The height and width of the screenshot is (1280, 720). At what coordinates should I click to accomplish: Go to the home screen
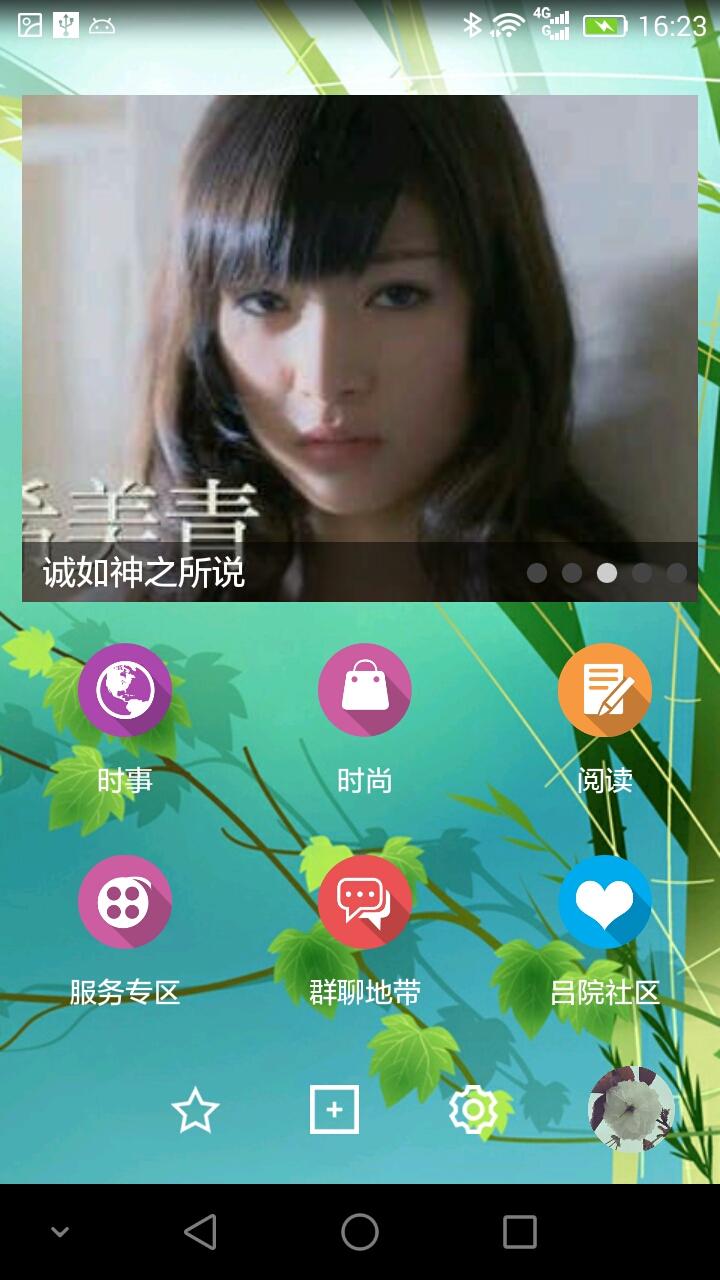pos(360,1232)
